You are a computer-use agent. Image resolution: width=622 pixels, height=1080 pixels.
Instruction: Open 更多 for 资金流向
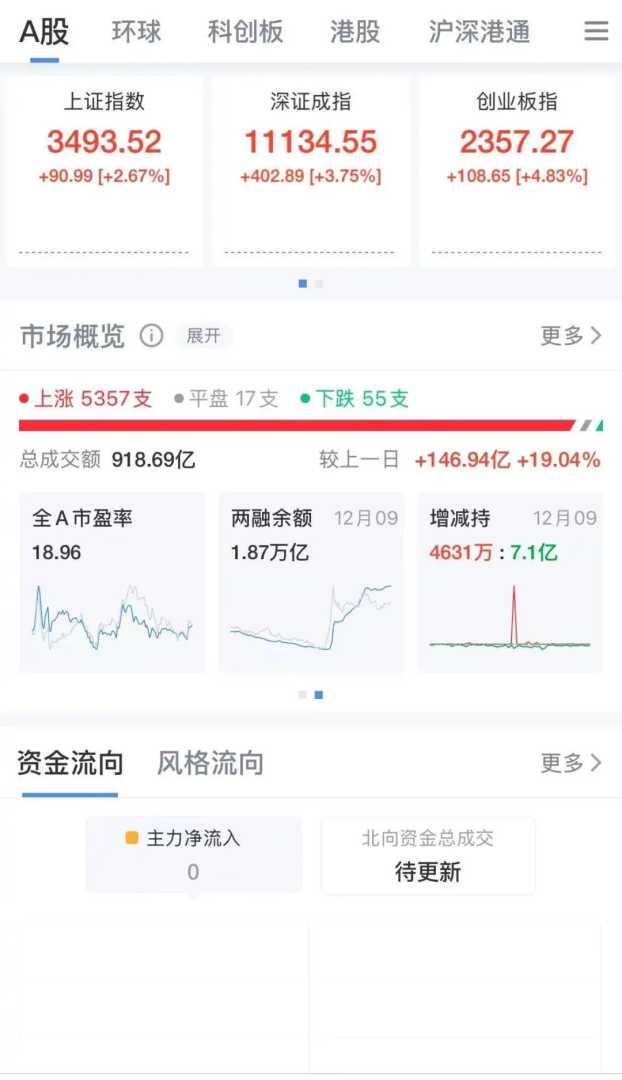(x=570, y=764)
